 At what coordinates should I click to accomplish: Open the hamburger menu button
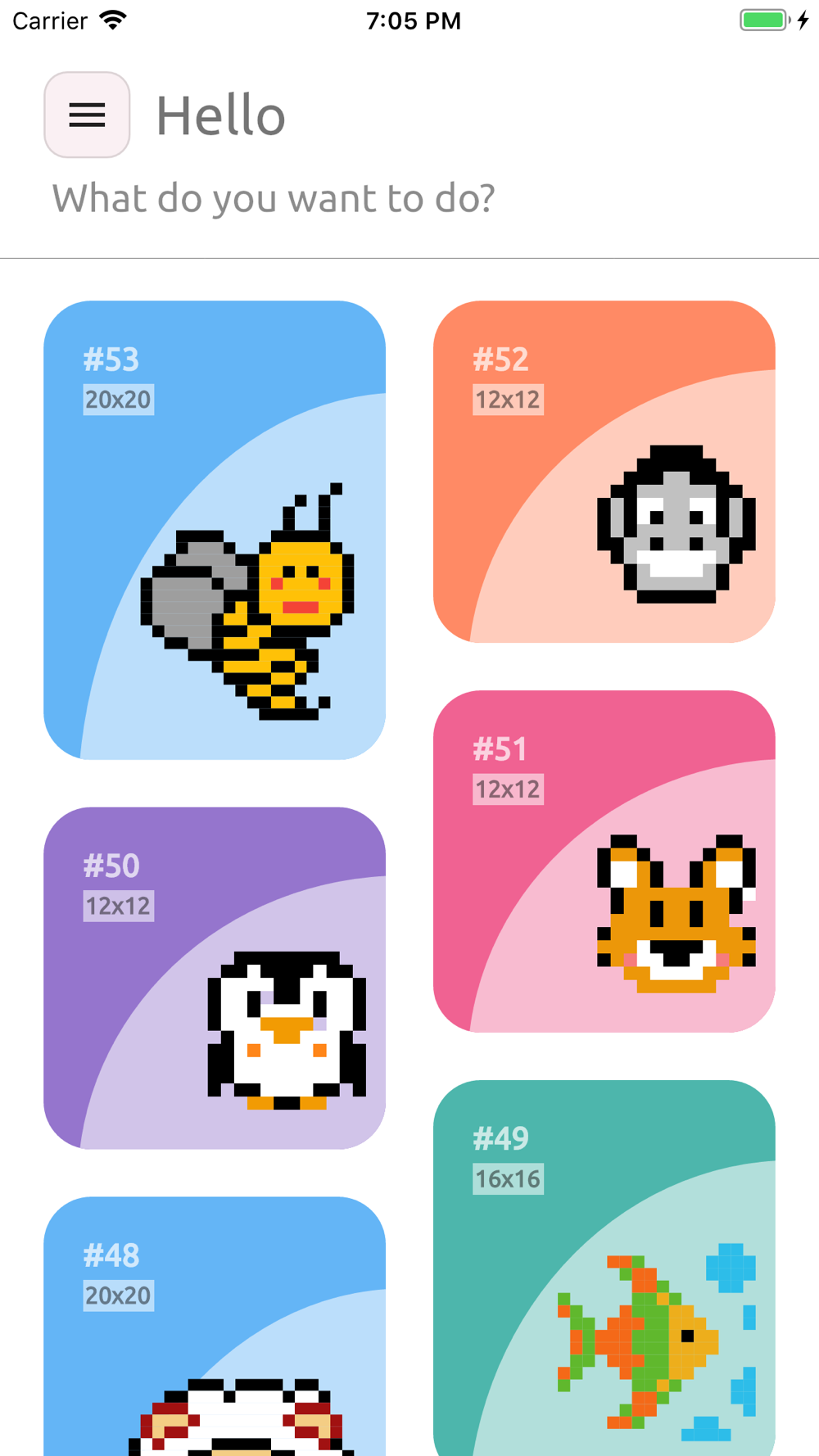(x=87, y=115)
